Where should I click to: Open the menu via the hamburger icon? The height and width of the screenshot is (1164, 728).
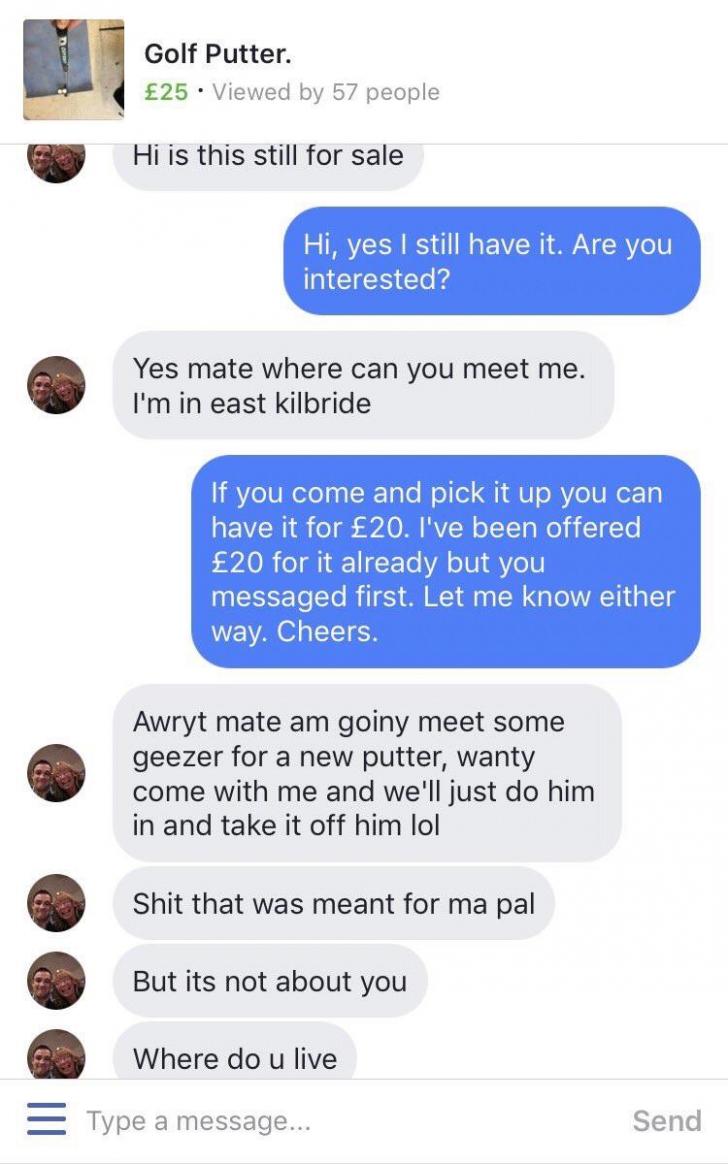[x=41, y=1120]
